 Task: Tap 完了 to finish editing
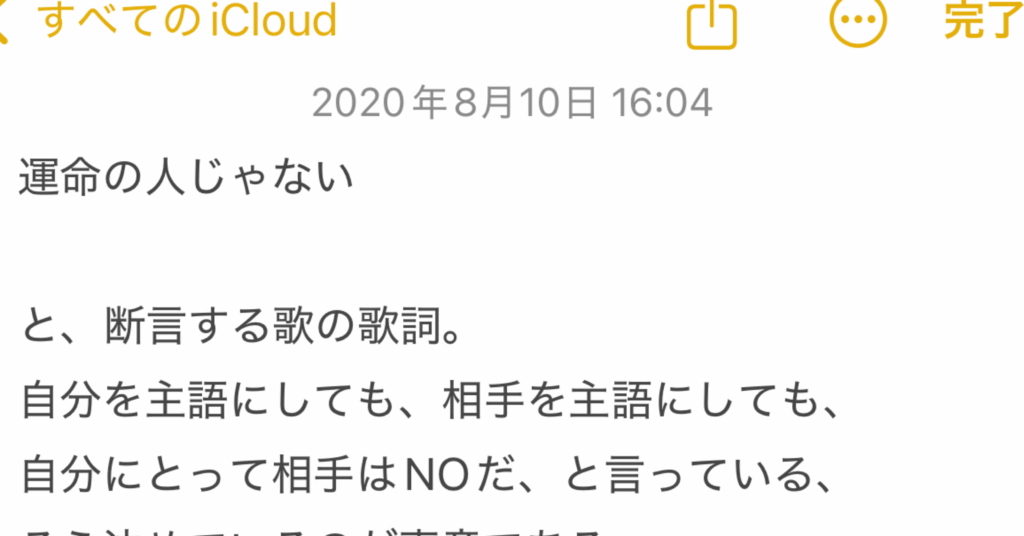point(983,22)
